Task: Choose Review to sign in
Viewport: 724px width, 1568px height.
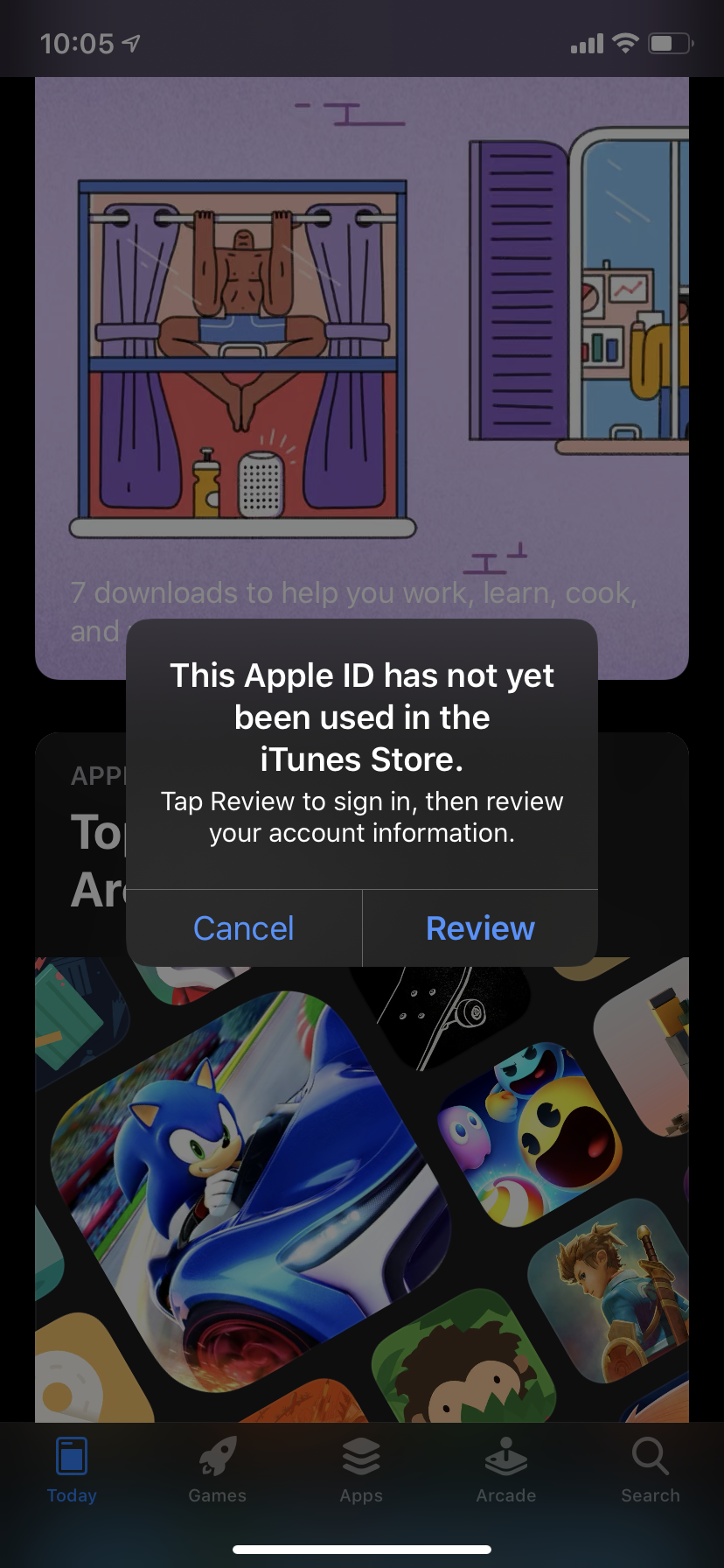Action: pyautogui.click(x=480, y=928)
